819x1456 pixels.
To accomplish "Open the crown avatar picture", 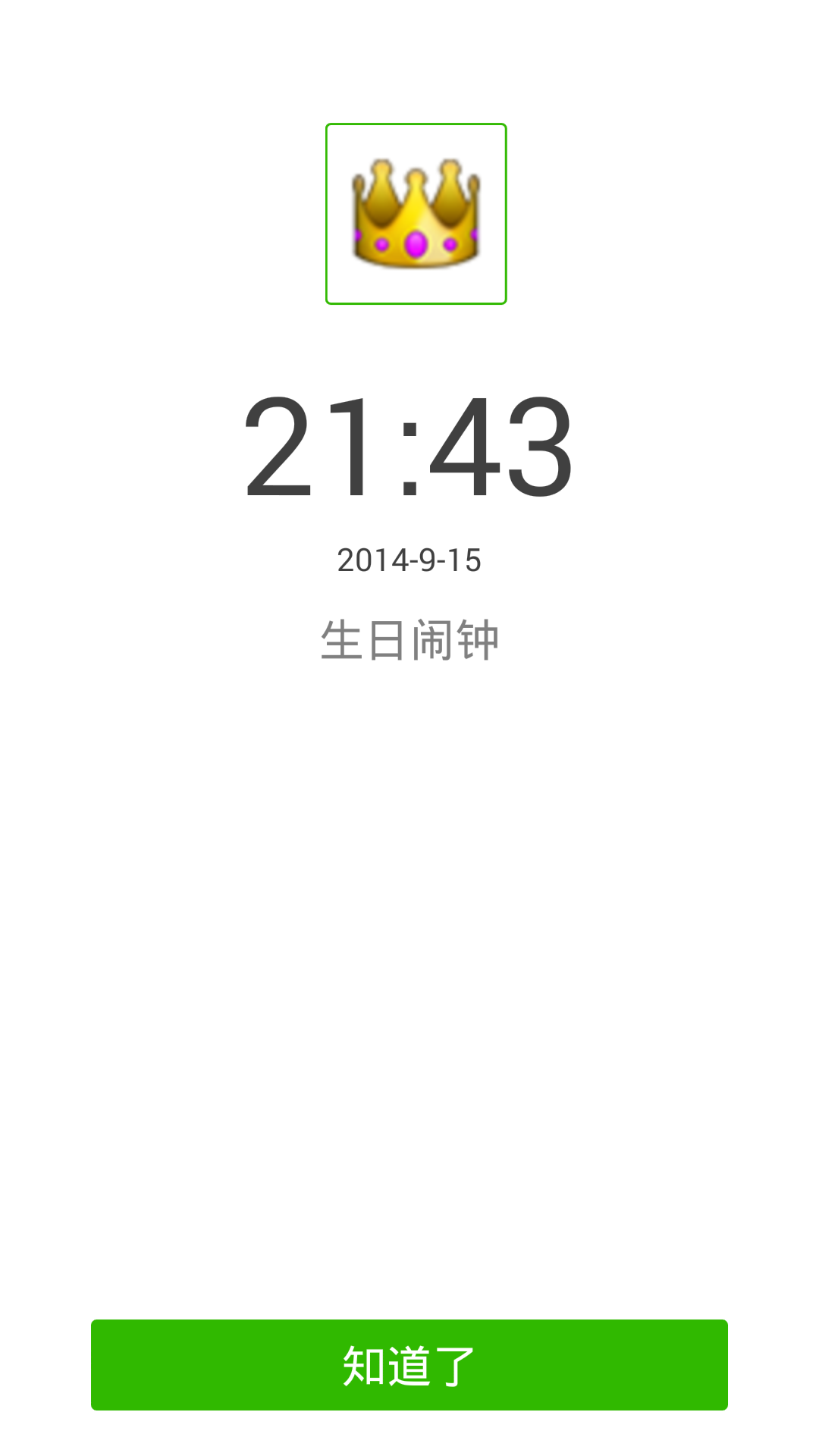I will pos(416,214).
